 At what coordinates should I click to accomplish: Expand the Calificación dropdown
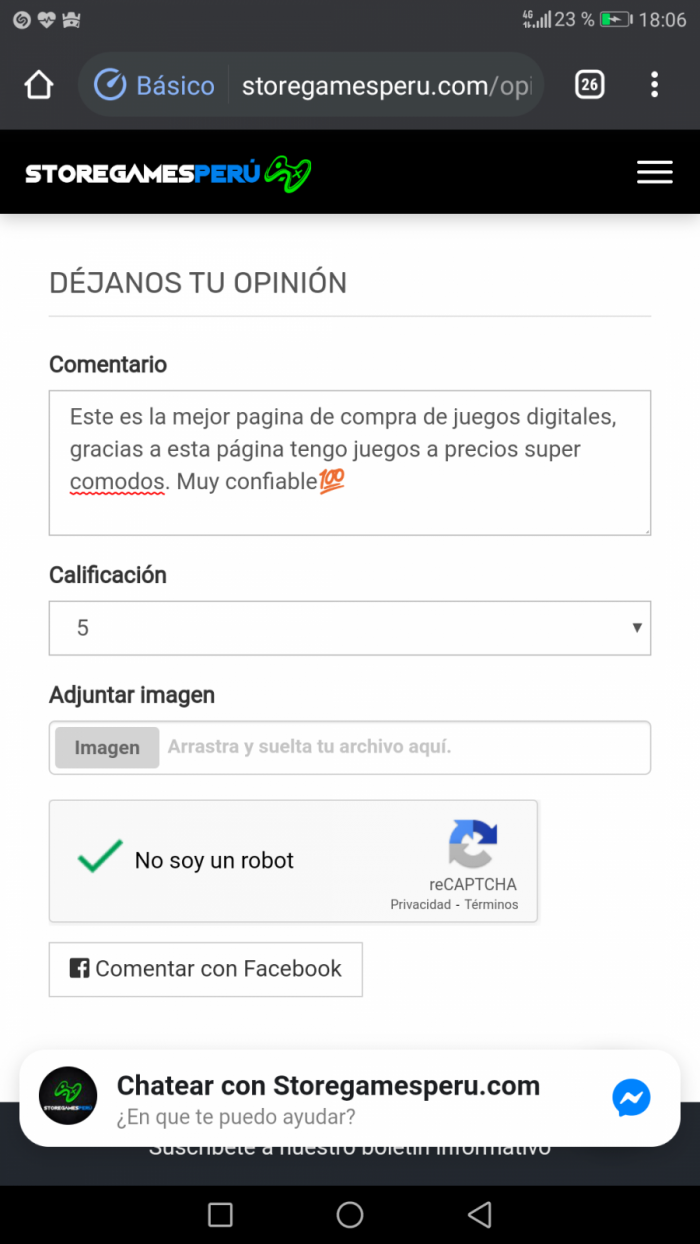350,628
